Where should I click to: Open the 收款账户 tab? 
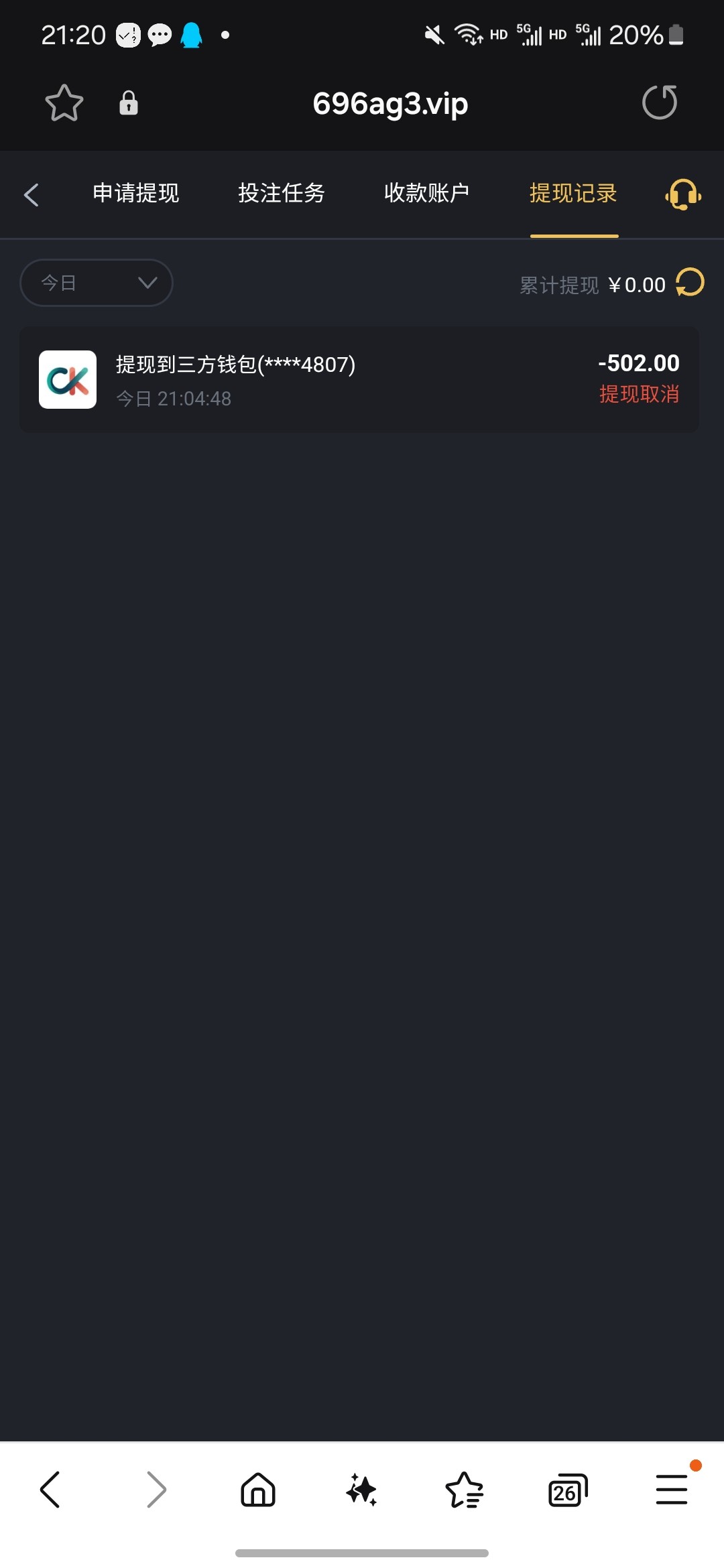click(x=427, y=193)
